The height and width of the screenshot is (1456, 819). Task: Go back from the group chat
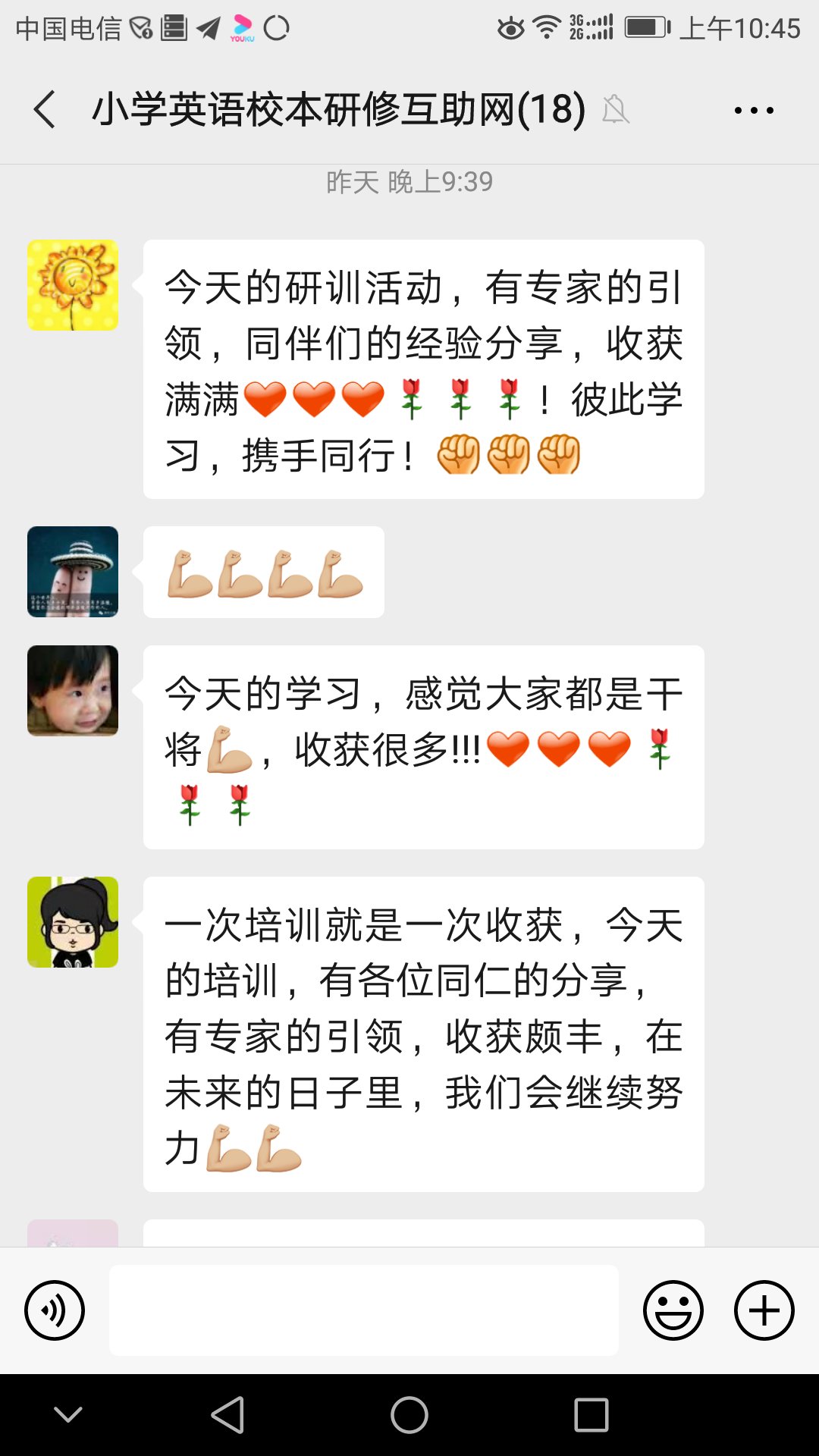tap(45, 109)
